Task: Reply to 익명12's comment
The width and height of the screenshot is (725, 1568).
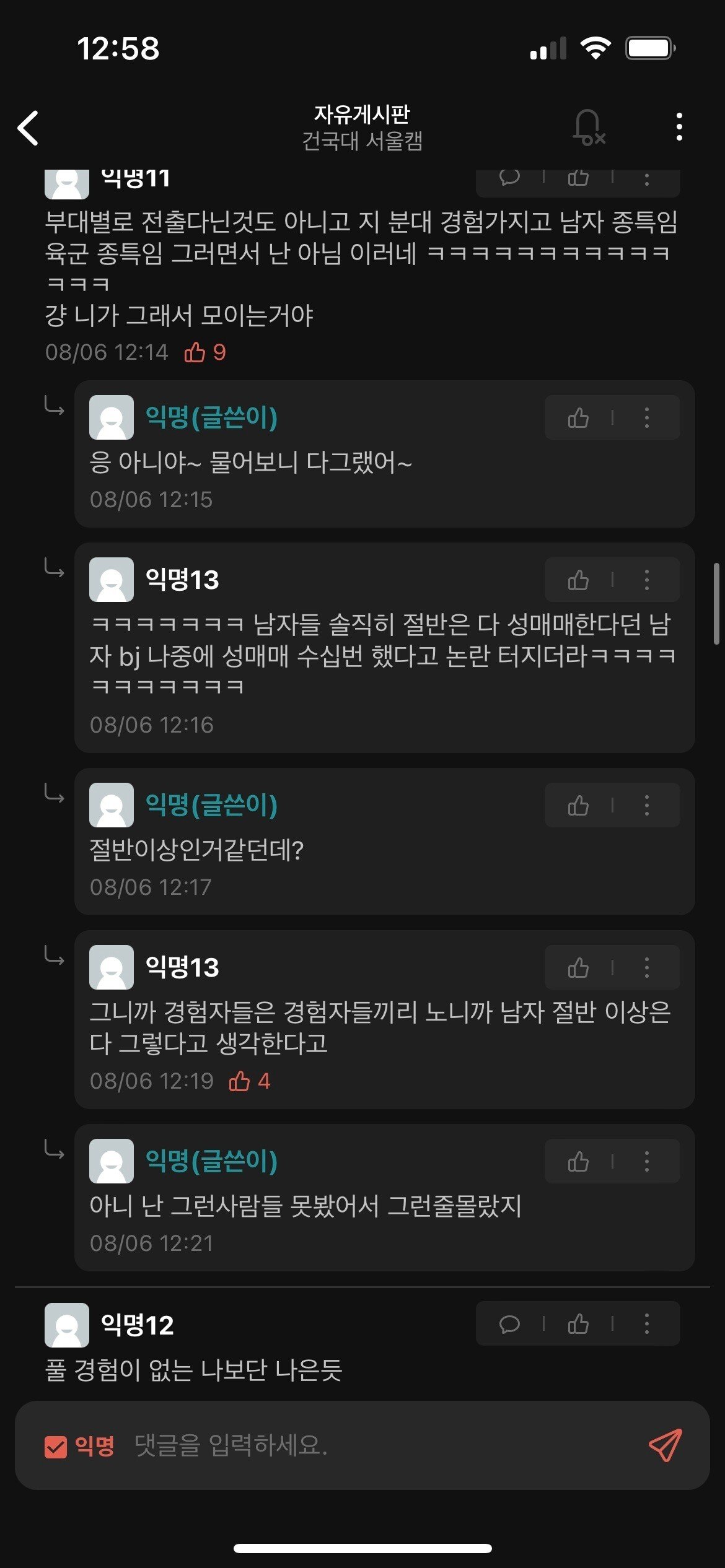Action: coord(509,1324)
